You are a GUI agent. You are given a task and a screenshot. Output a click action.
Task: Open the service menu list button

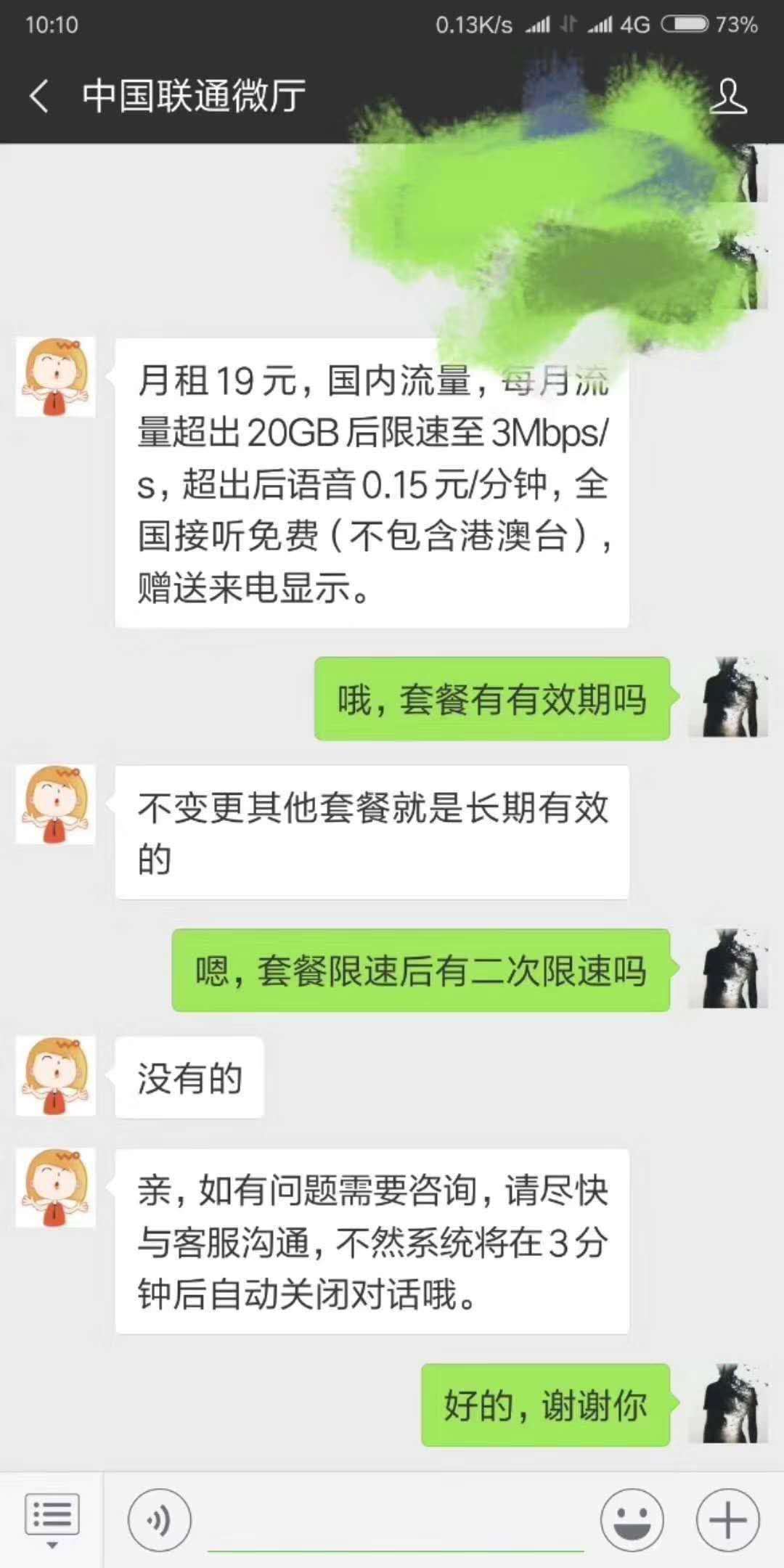click(x=52, y=1518)
